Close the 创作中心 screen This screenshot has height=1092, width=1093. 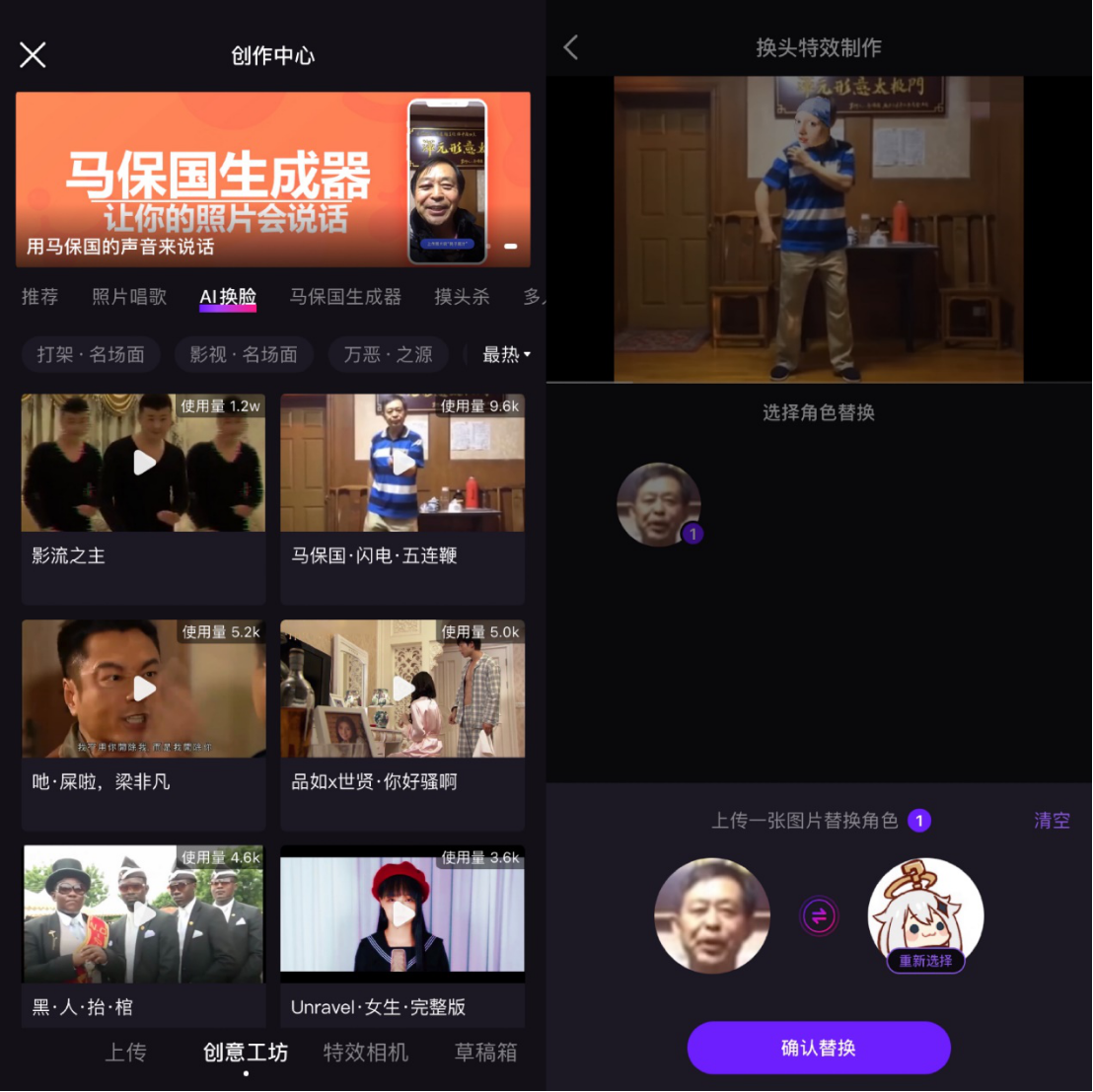point(33,55)
